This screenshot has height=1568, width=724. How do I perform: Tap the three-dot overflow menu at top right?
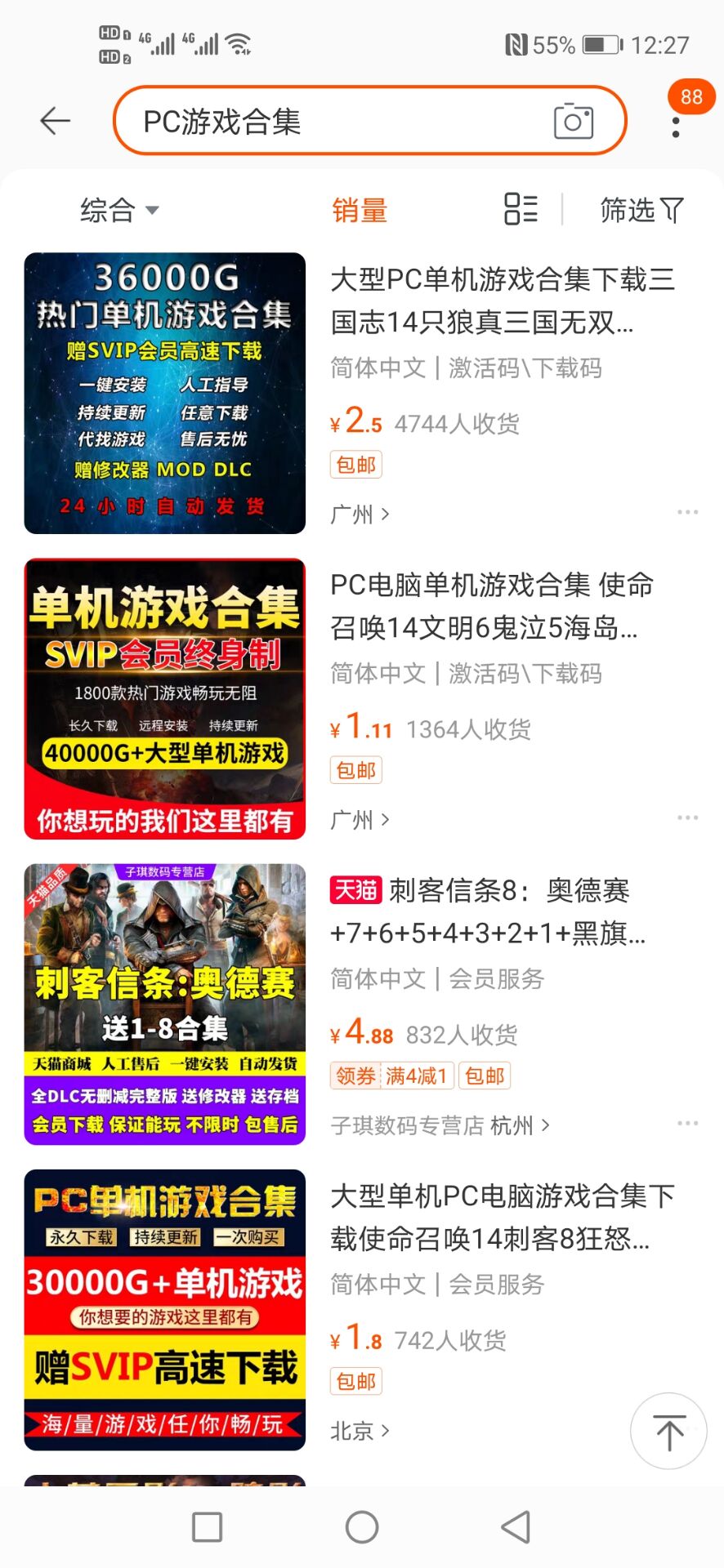coord(676,127)
